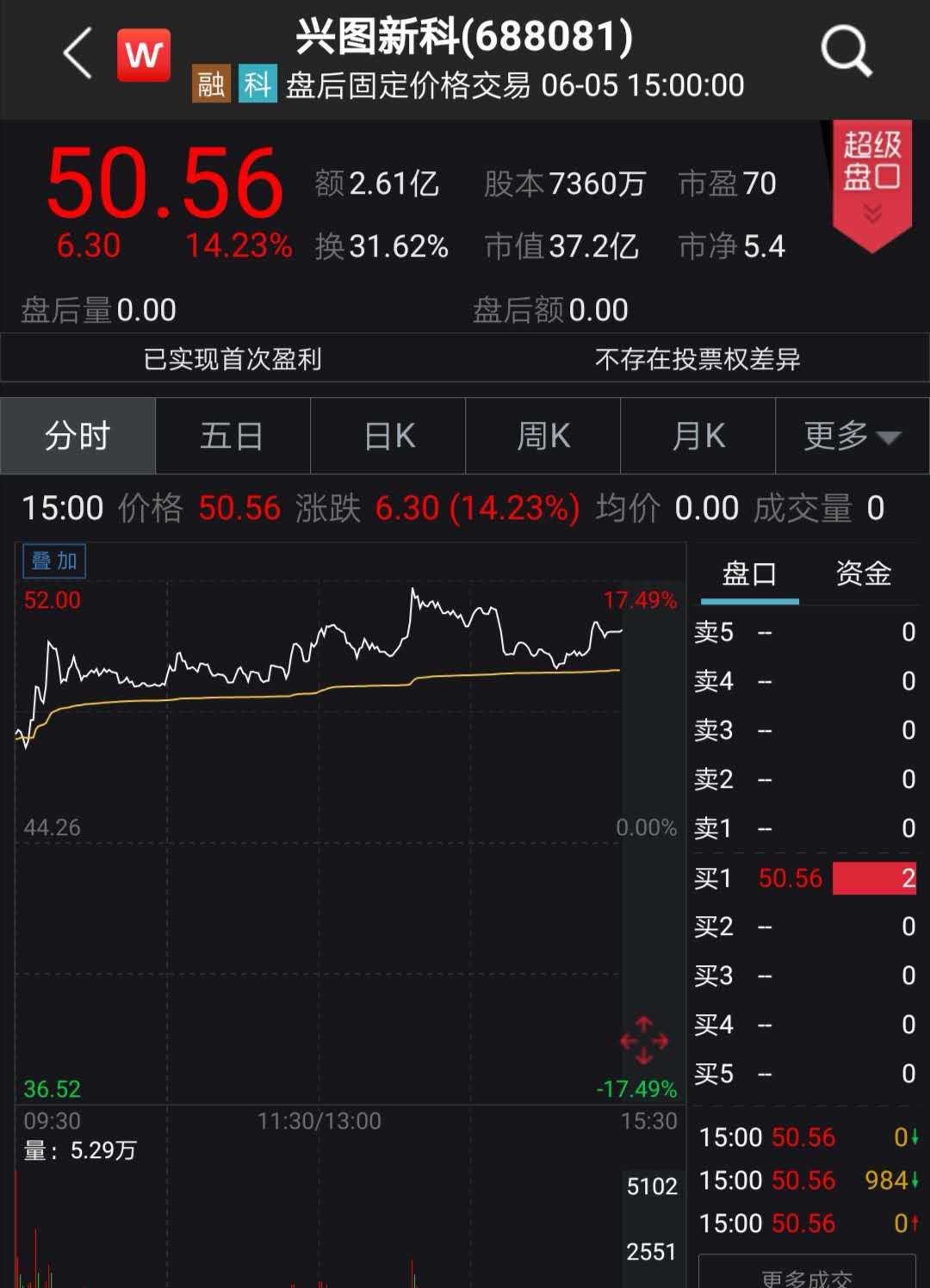This screenshot has width=930, height=1288.
Task: Show the 日K chart
Action: point(388,436)
